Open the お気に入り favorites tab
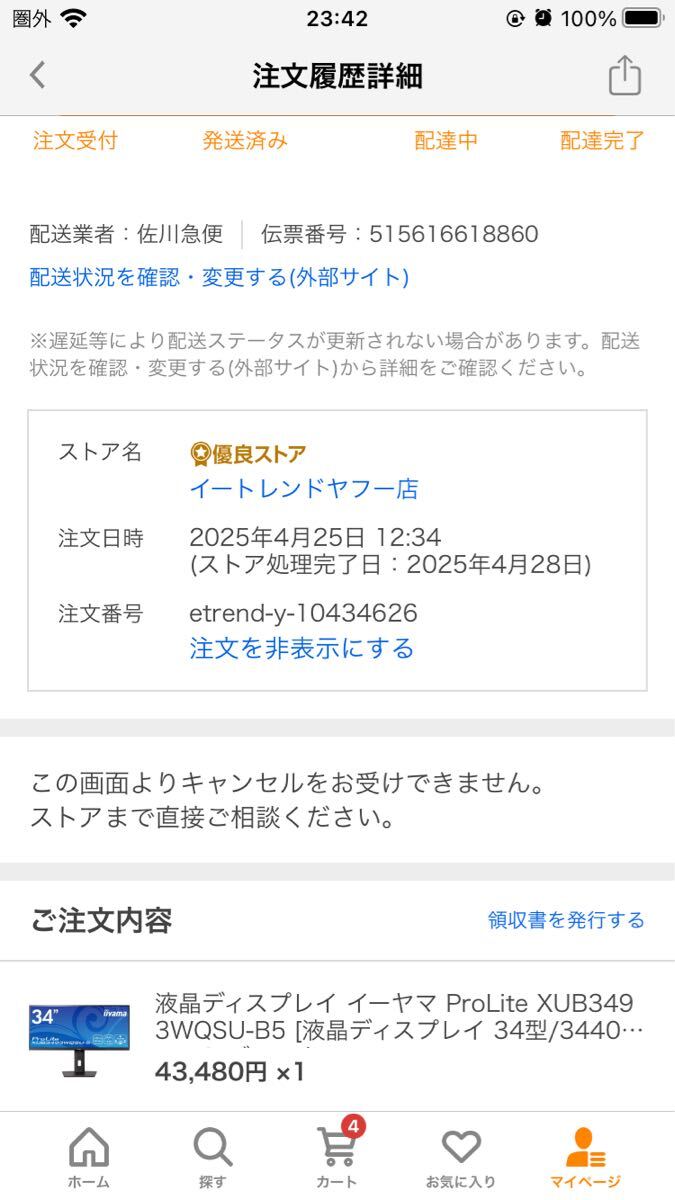The width and height of the screenshot is (675, 1200). (461, 1156)
